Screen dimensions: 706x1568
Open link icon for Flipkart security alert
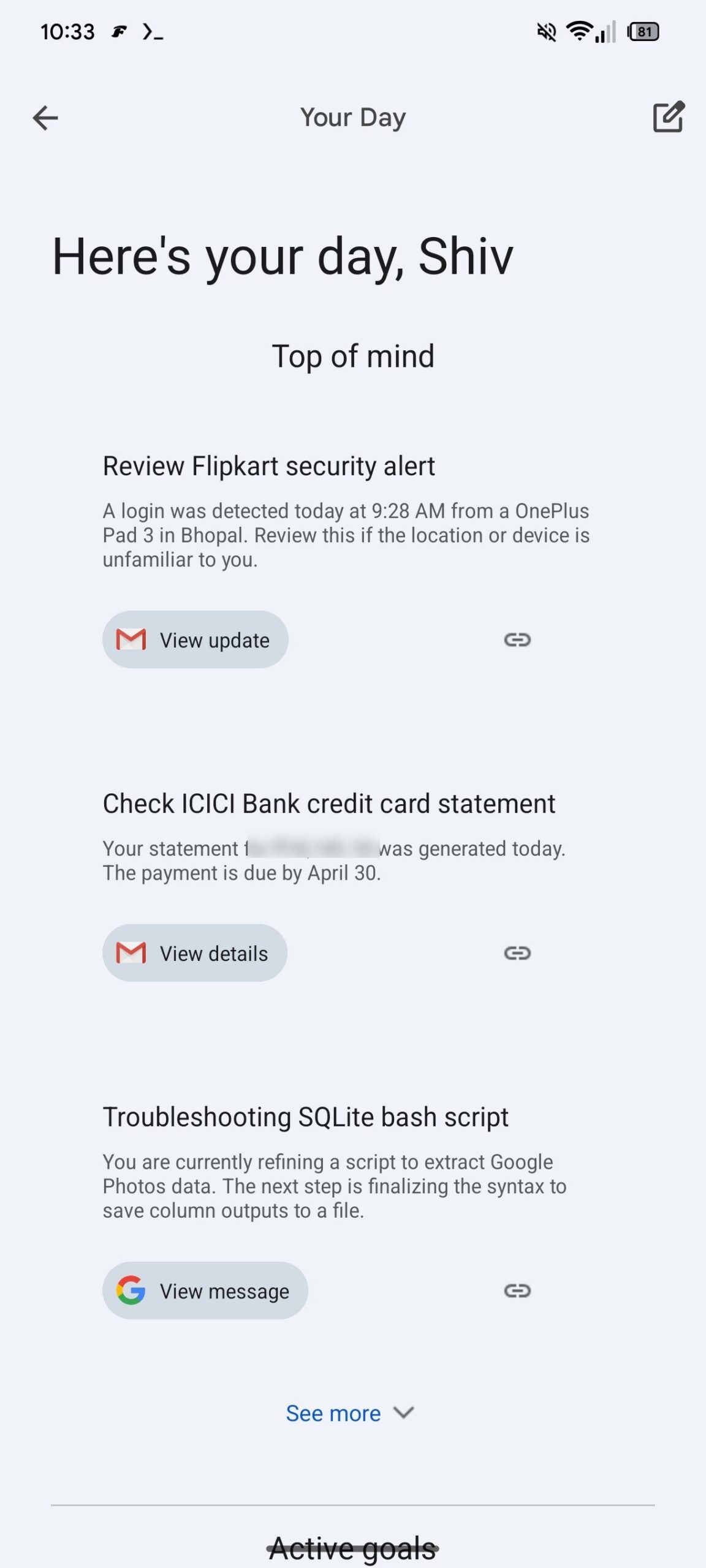pos(517,640)
